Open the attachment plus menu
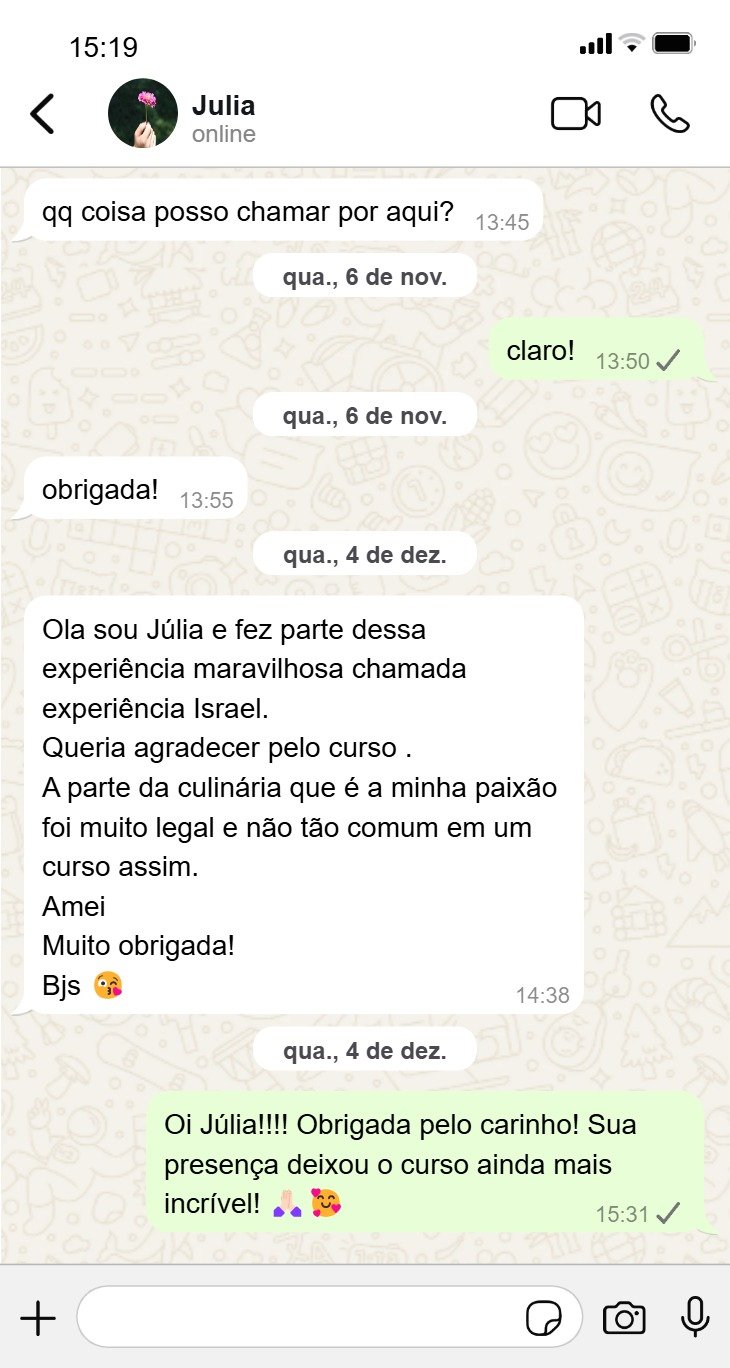Screen dimensions: 730x1368 click(38, 1319)
